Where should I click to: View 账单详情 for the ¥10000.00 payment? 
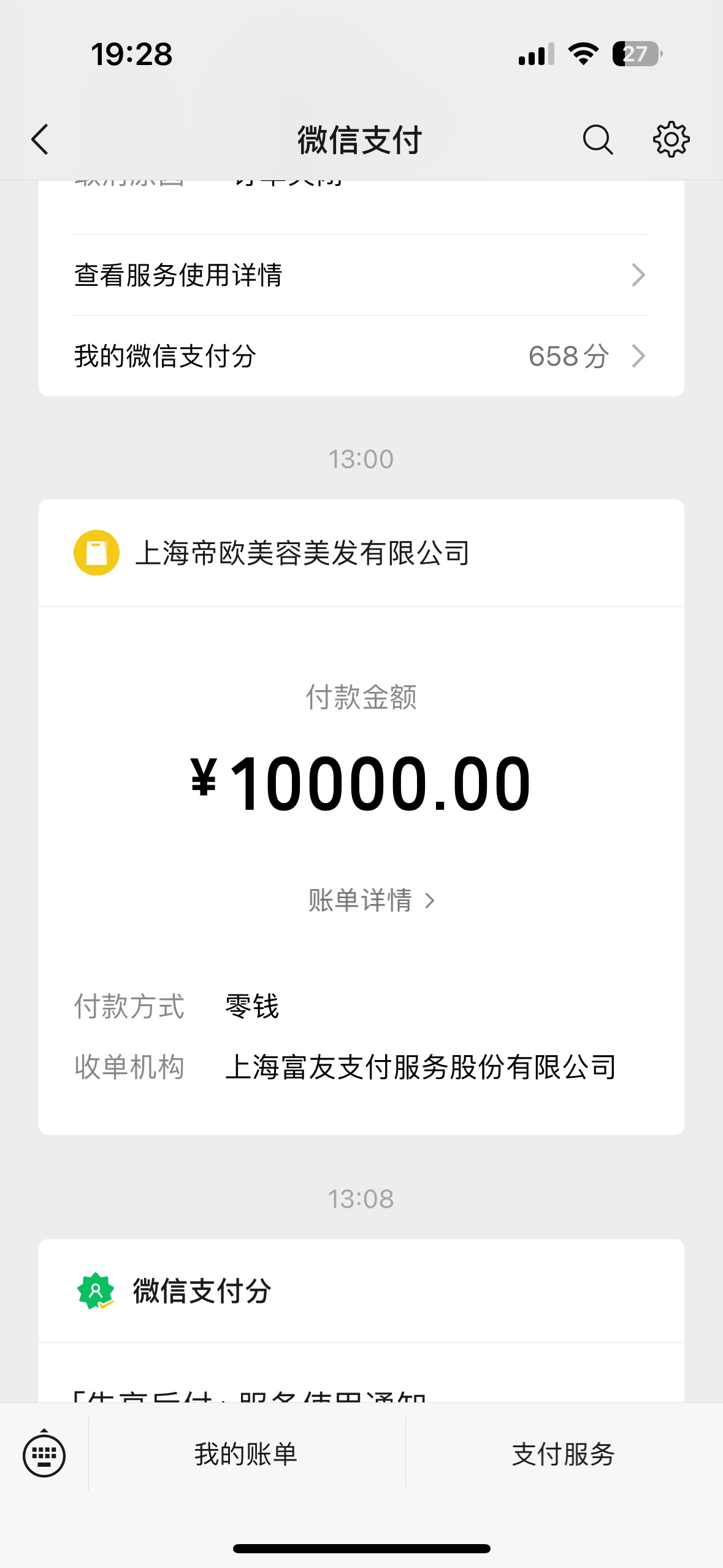coord(372,900)
